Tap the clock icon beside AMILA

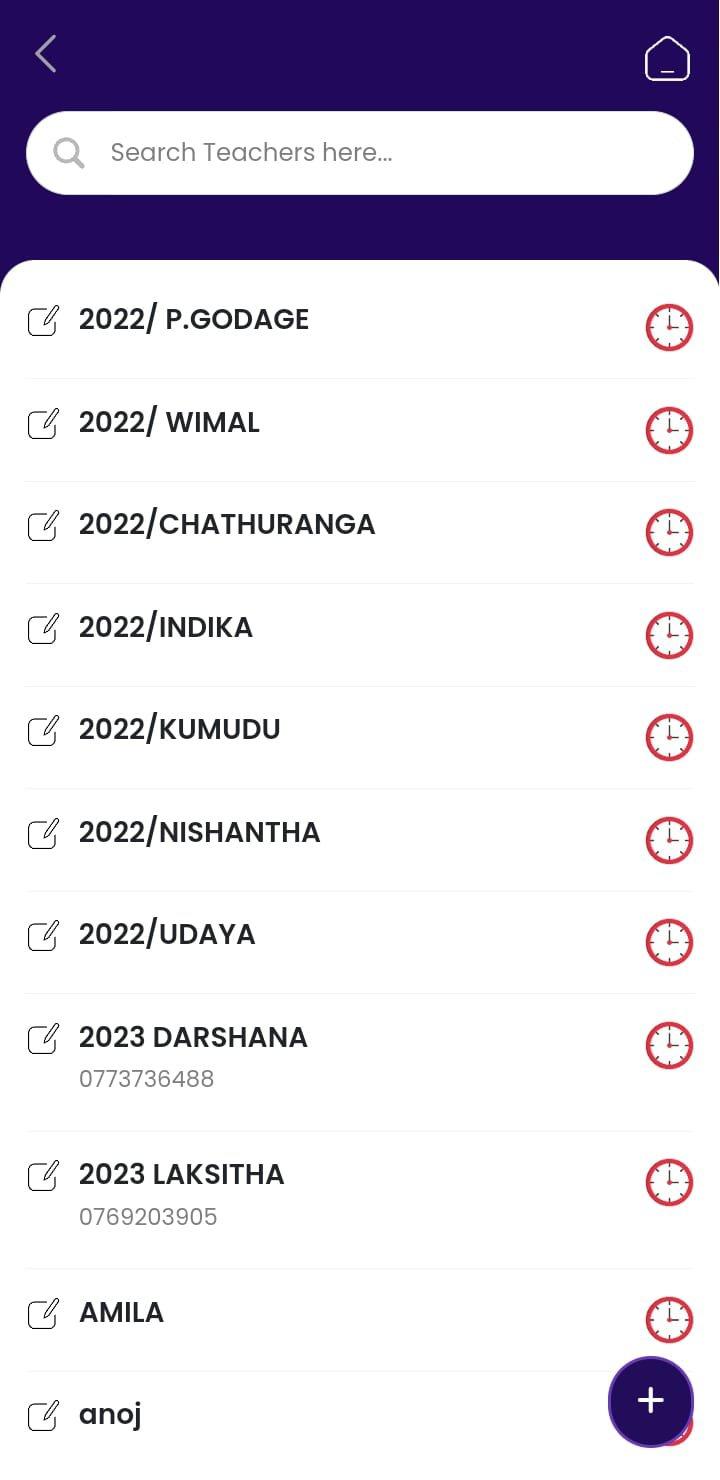669,1321
